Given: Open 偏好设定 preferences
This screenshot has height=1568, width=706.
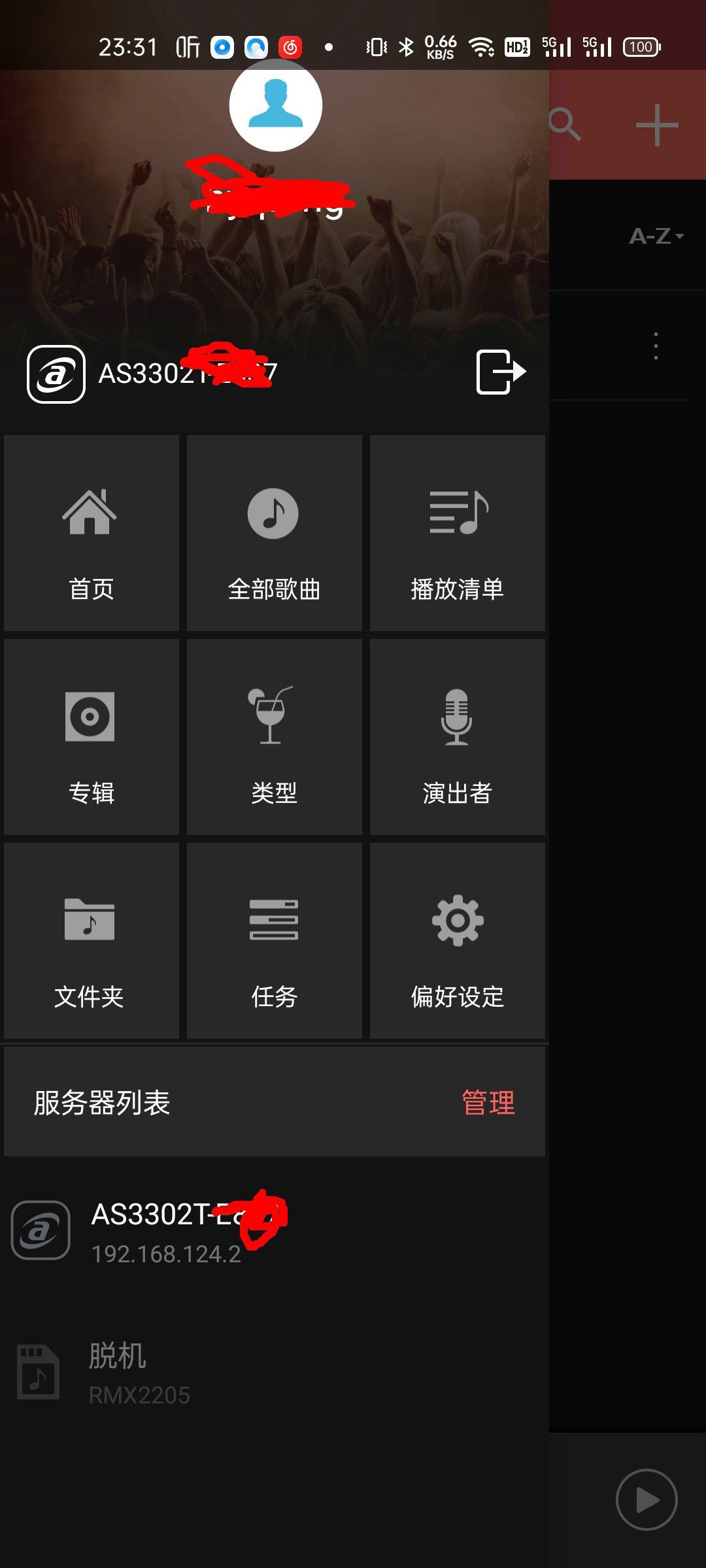Looking at the screenshot, I should (457, 941).
